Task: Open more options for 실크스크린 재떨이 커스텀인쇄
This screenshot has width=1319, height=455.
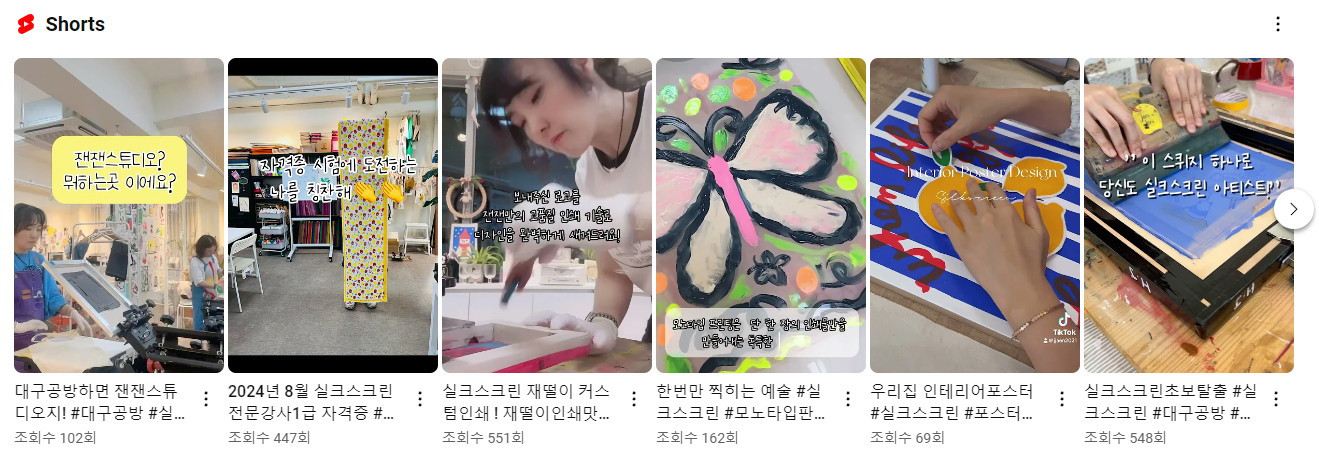Action: [634, 399]
